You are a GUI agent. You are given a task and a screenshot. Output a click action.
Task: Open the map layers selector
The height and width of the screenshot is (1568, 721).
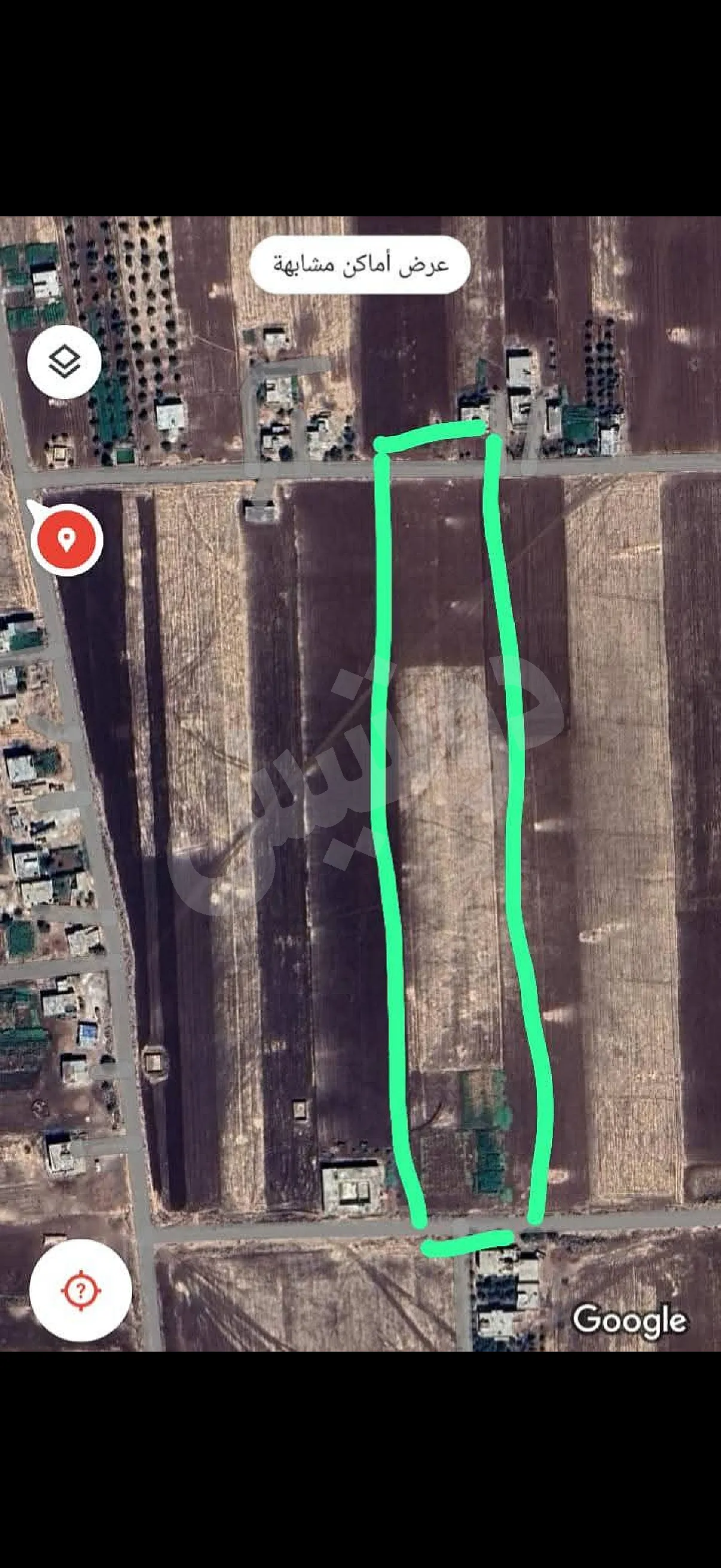[65, 362]
